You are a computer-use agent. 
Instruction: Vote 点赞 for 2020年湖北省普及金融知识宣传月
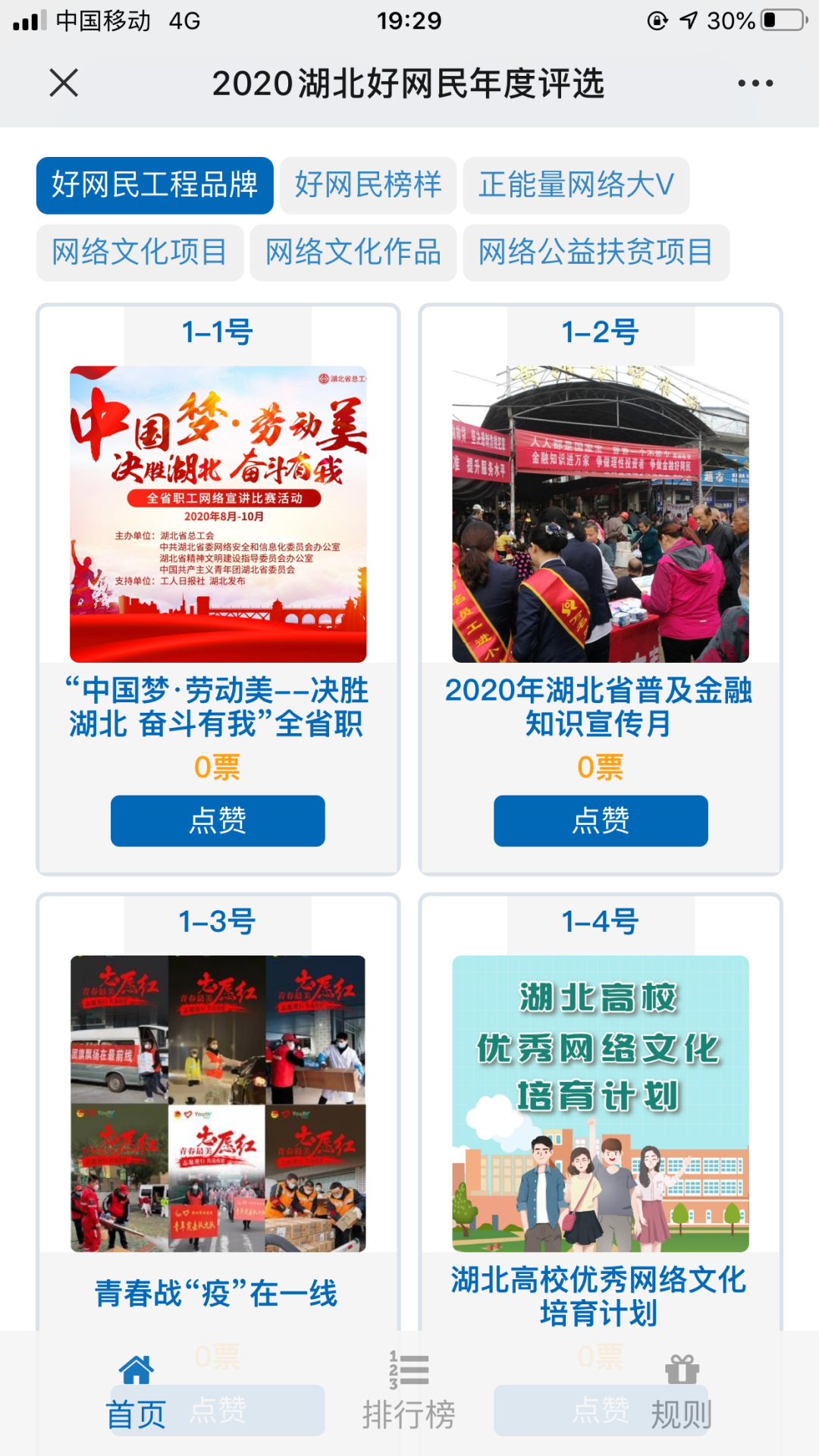(601, 821)
